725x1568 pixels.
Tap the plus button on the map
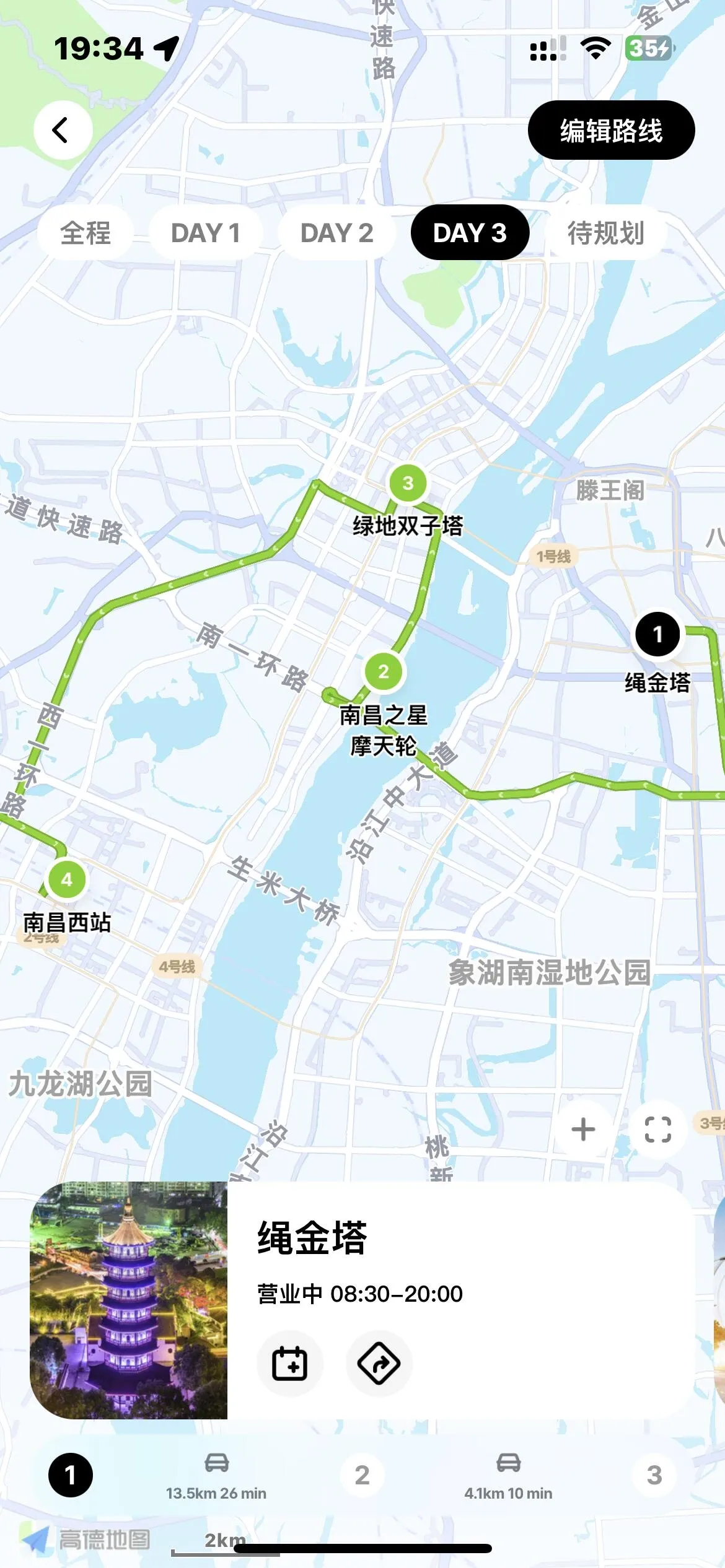click(583, 1130)
